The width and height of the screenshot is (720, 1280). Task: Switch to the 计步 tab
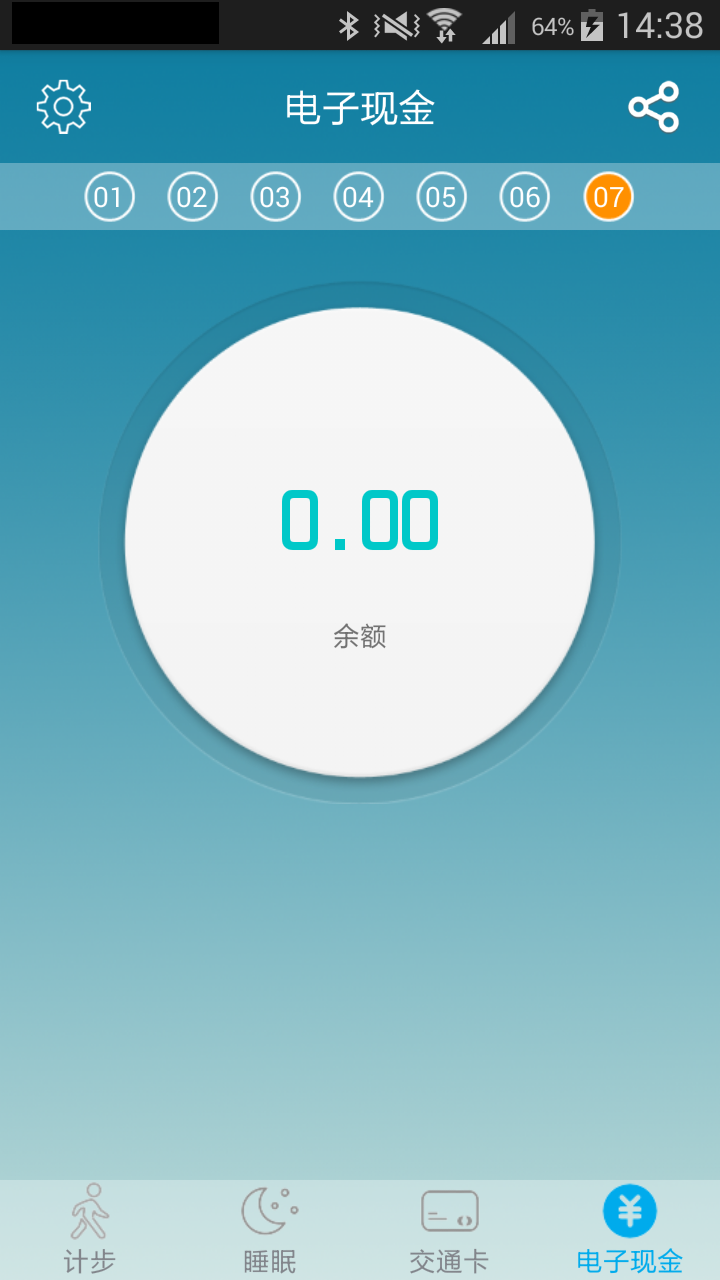pos(90,1230)
